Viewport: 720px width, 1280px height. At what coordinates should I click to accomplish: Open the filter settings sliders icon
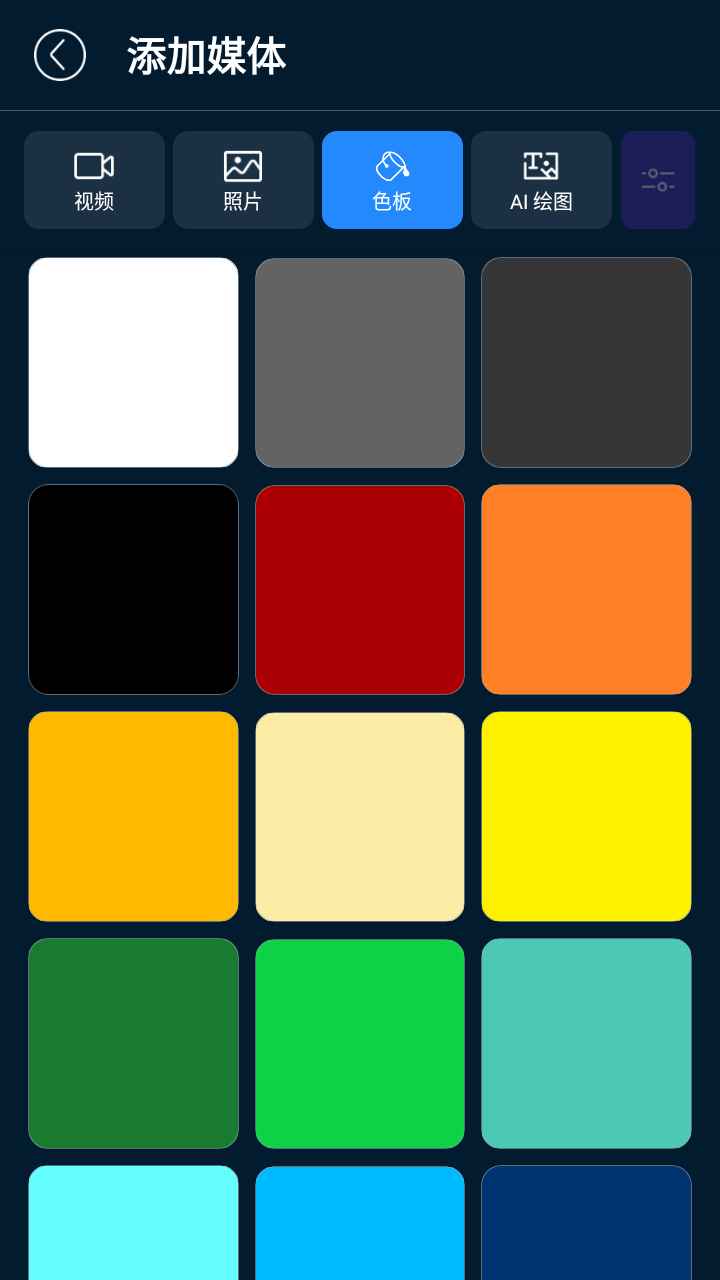point(658,180)
